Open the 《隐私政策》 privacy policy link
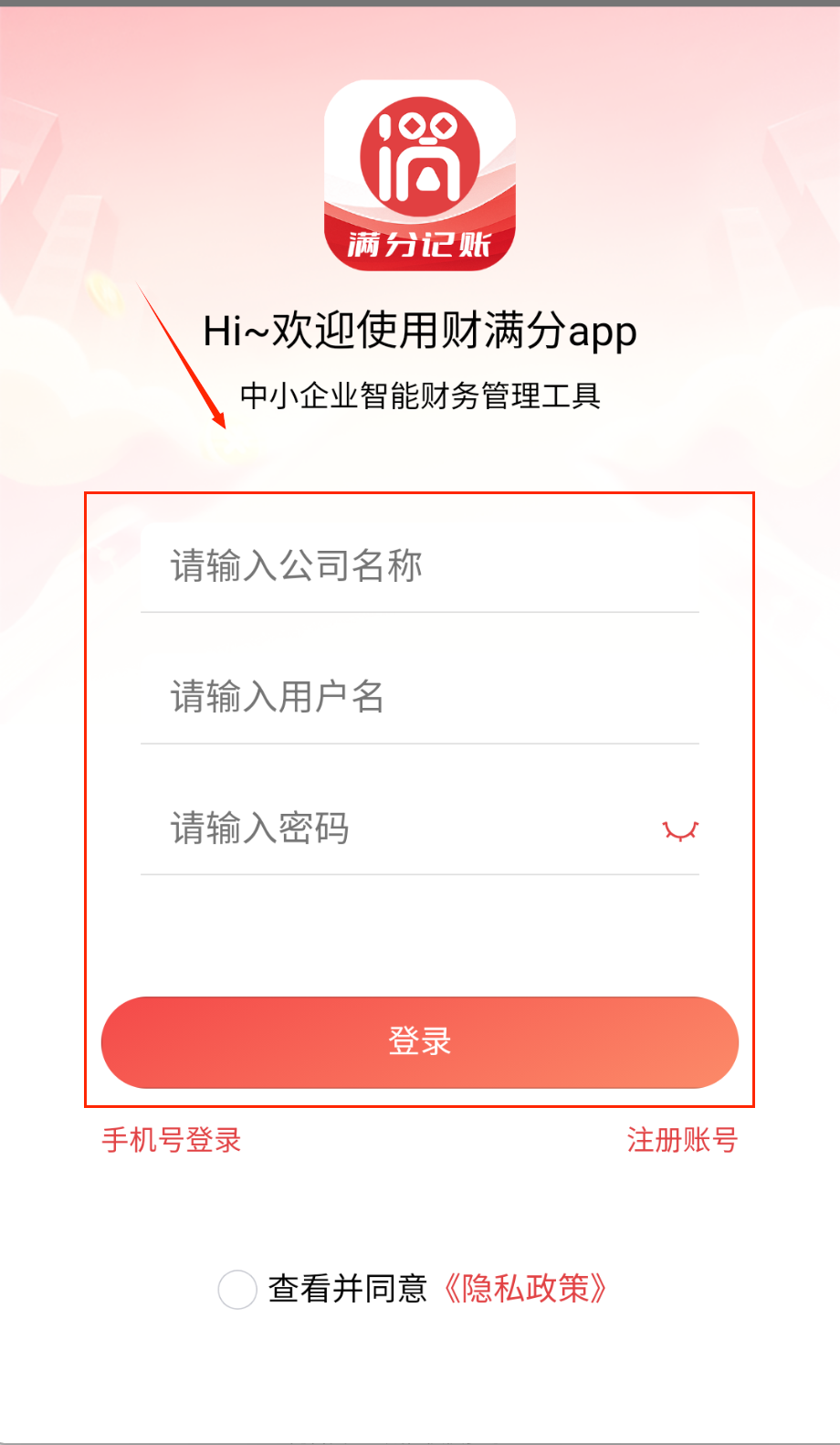Viewport: 840px width, 1445px height. click(x=525, y=1289)
